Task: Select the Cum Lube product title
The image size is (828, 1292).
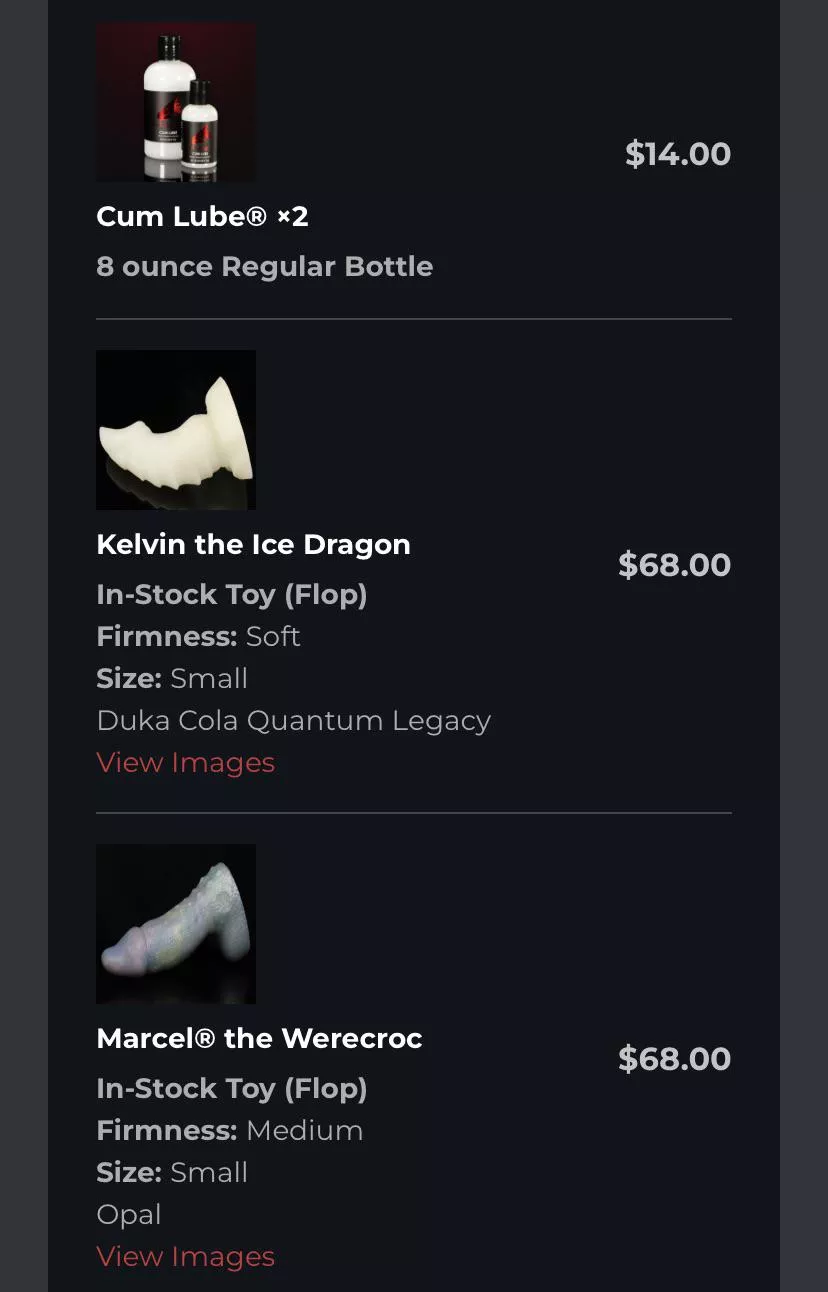Action: click(202, 216)
